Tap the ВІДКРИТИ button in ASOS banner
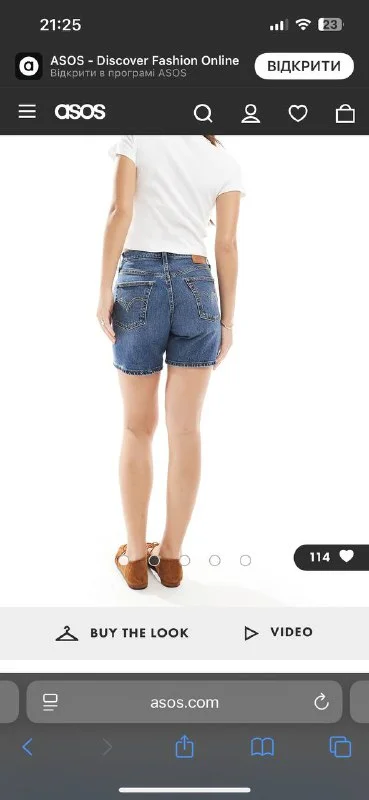369x800 pixels. [x=304, y=66]
